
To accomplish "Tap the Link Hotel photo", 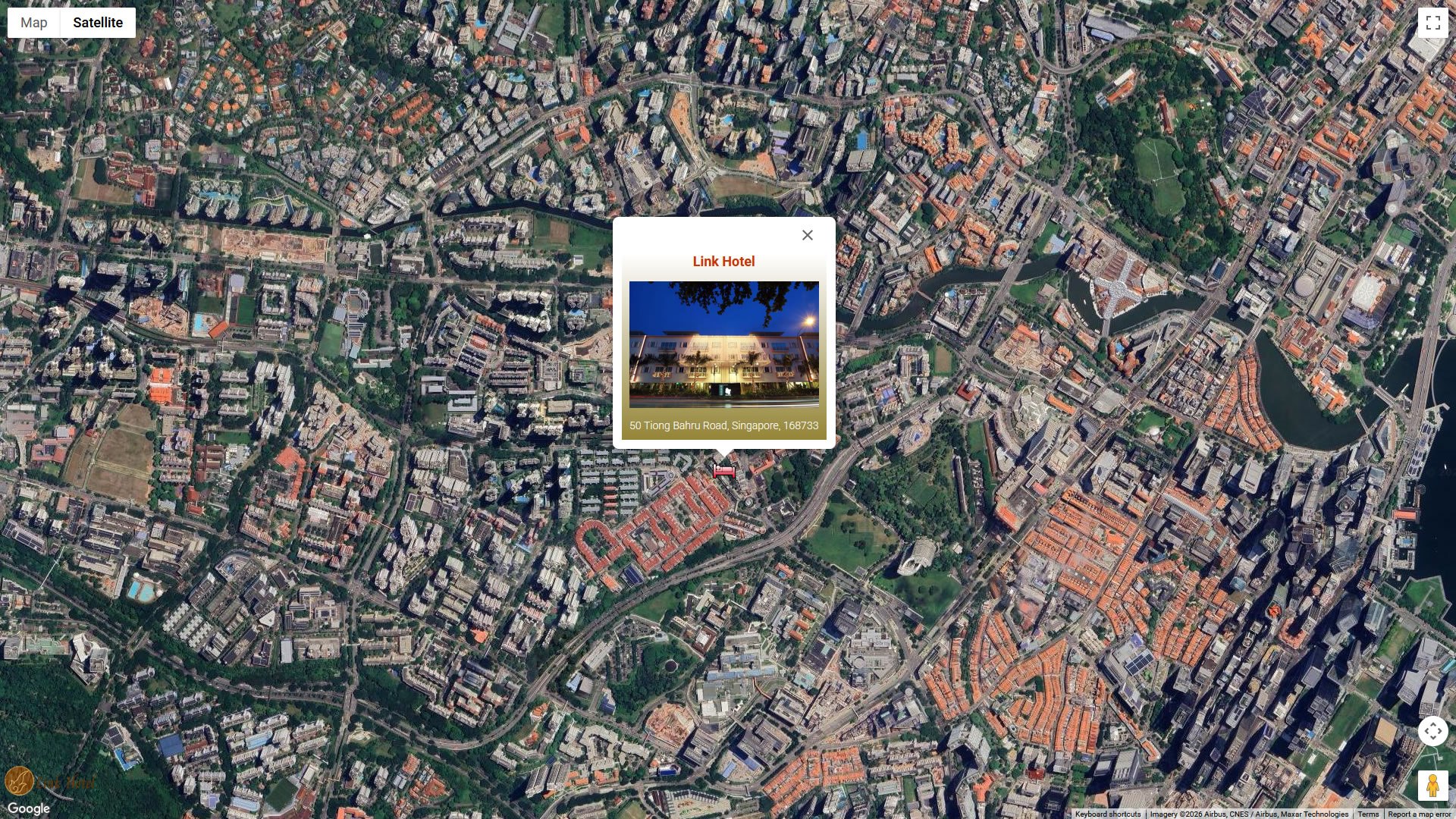I will coord(723,344).
